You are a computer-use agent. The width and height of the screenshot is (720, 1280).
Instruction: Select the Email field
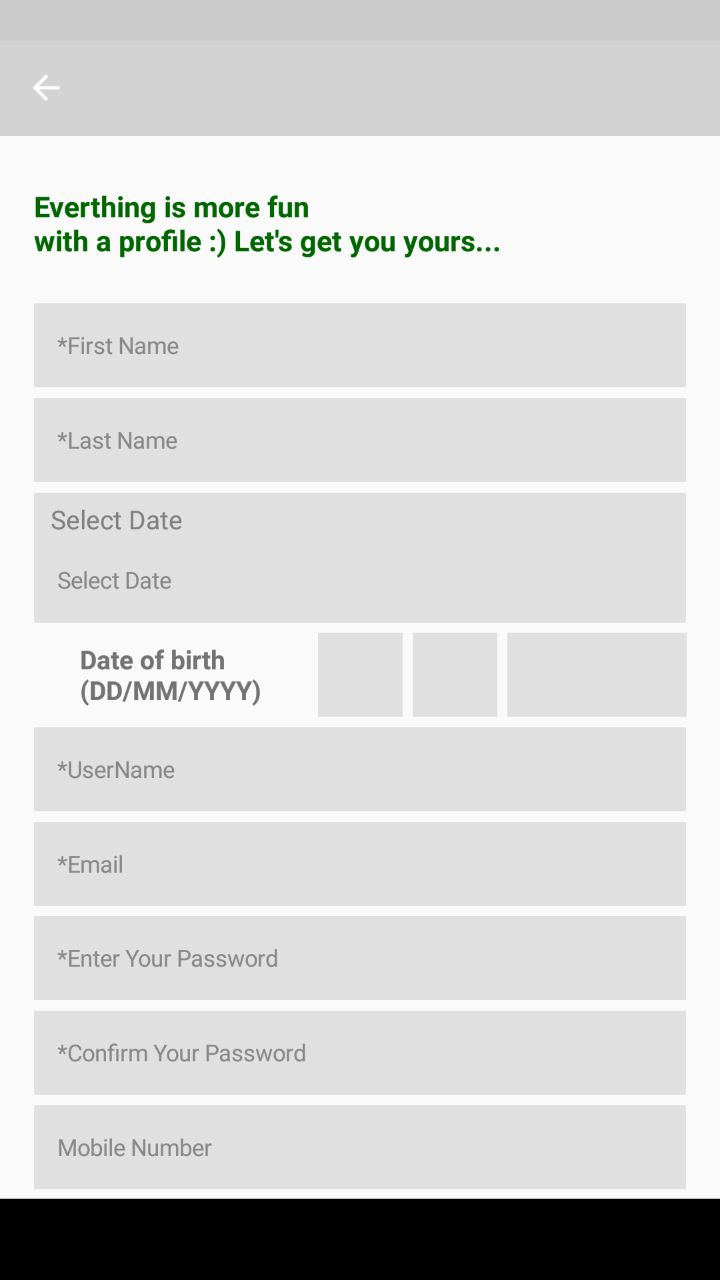click(360, 864)
